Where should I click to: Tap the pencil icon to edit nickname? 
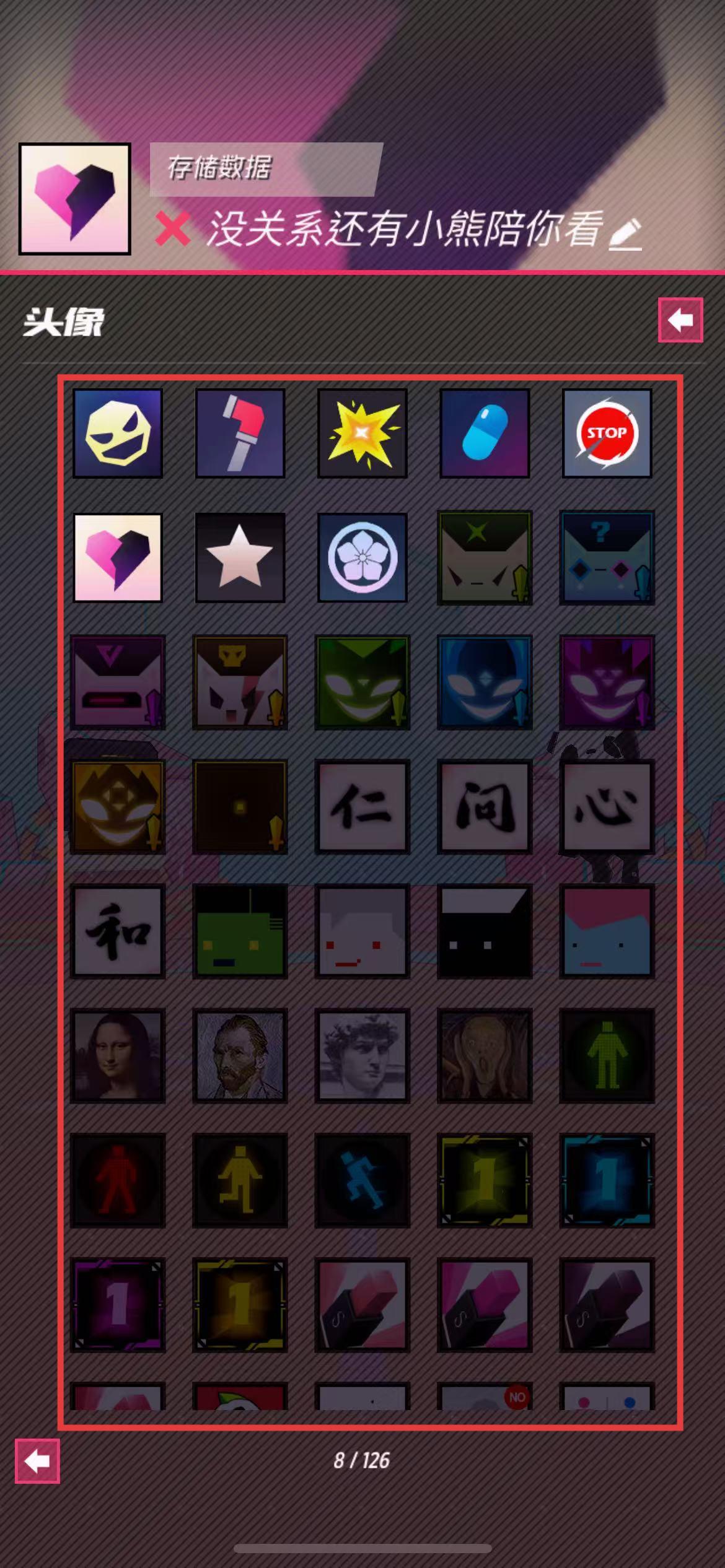625,235
